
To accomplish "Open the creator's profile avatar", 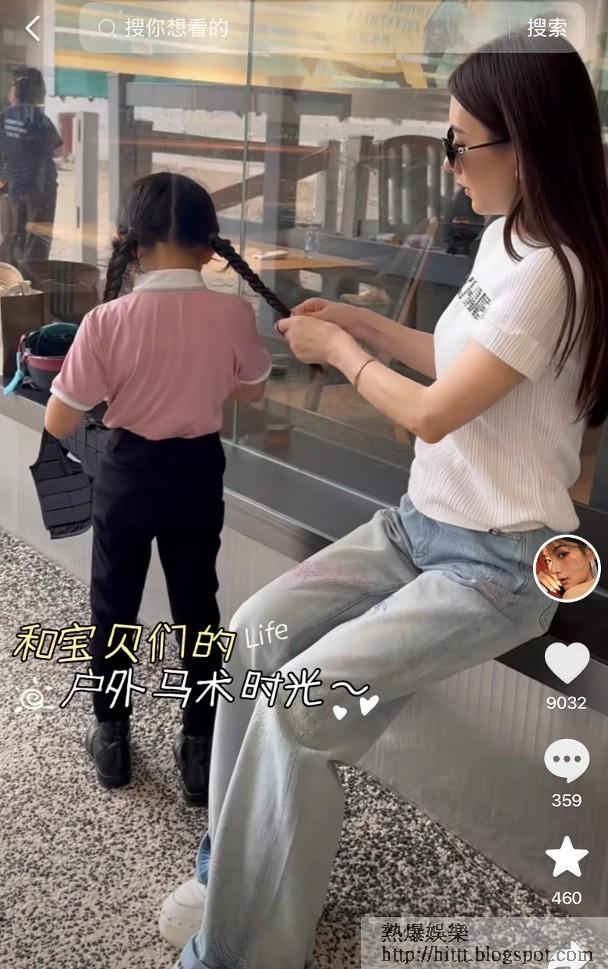I will coord(566,568).
